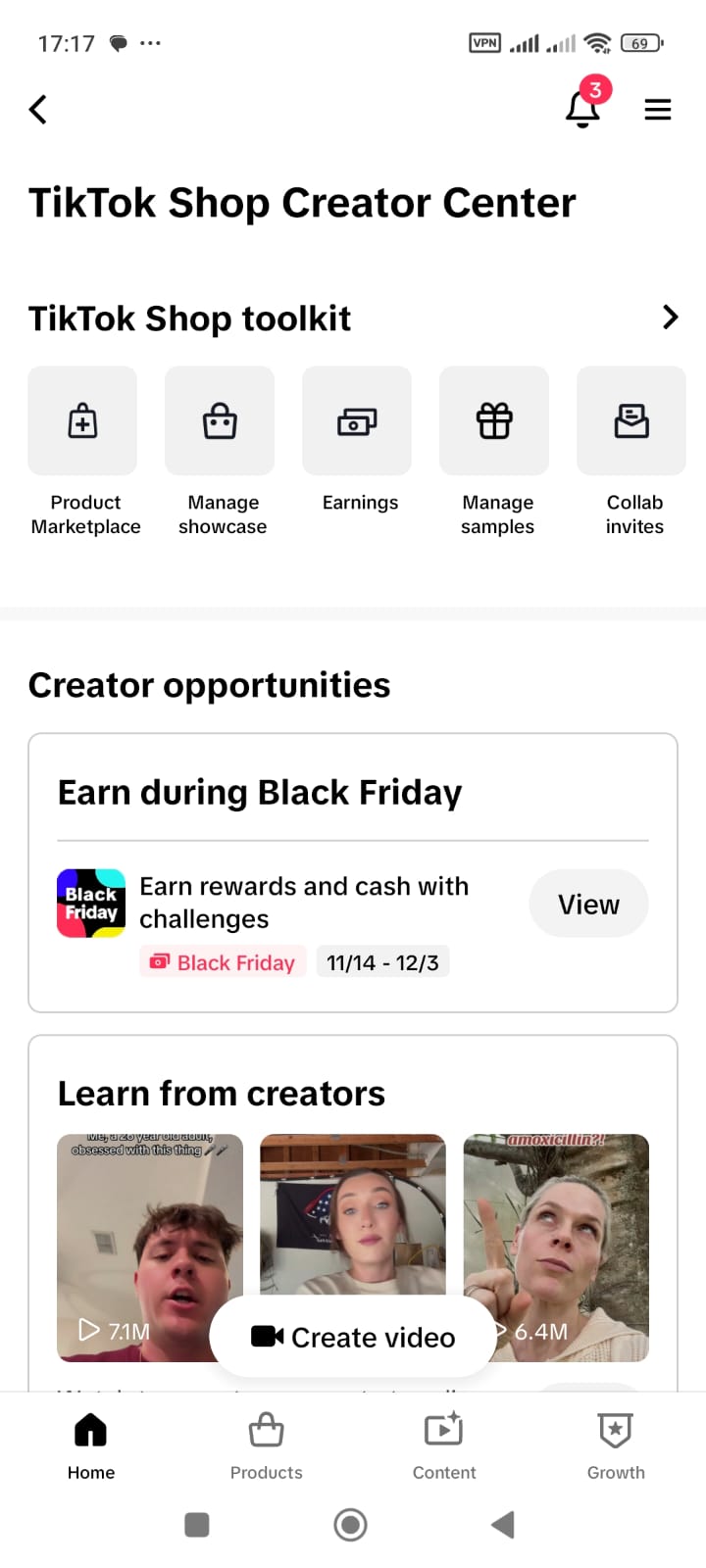Open the hamburger menu
This screenshot has width=706, height=1568.
coord(658,110)
